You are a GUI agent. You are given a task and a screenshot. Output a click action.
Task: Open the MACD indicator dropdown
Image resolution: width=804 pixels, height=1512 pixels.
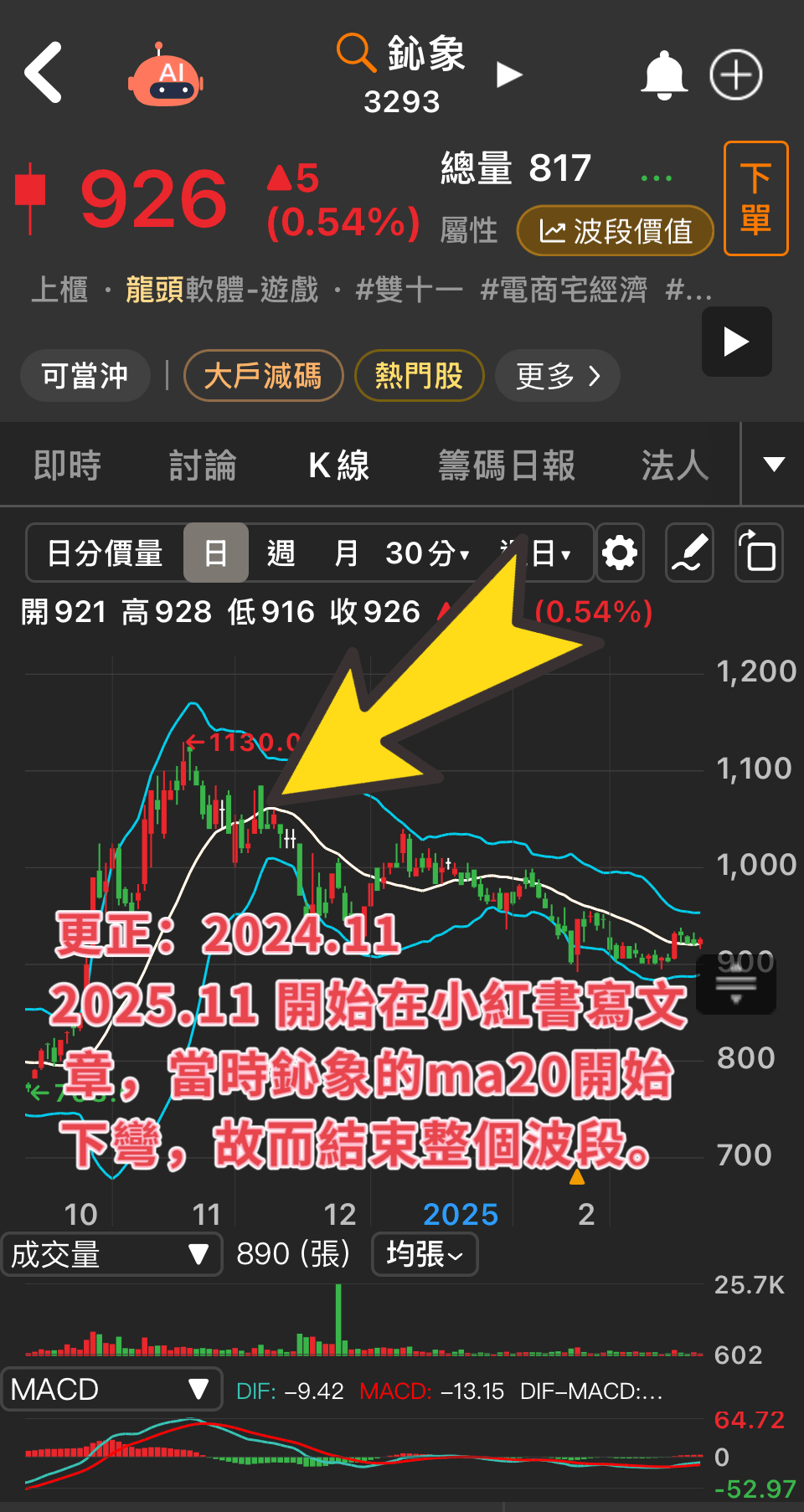point(111,1390)
